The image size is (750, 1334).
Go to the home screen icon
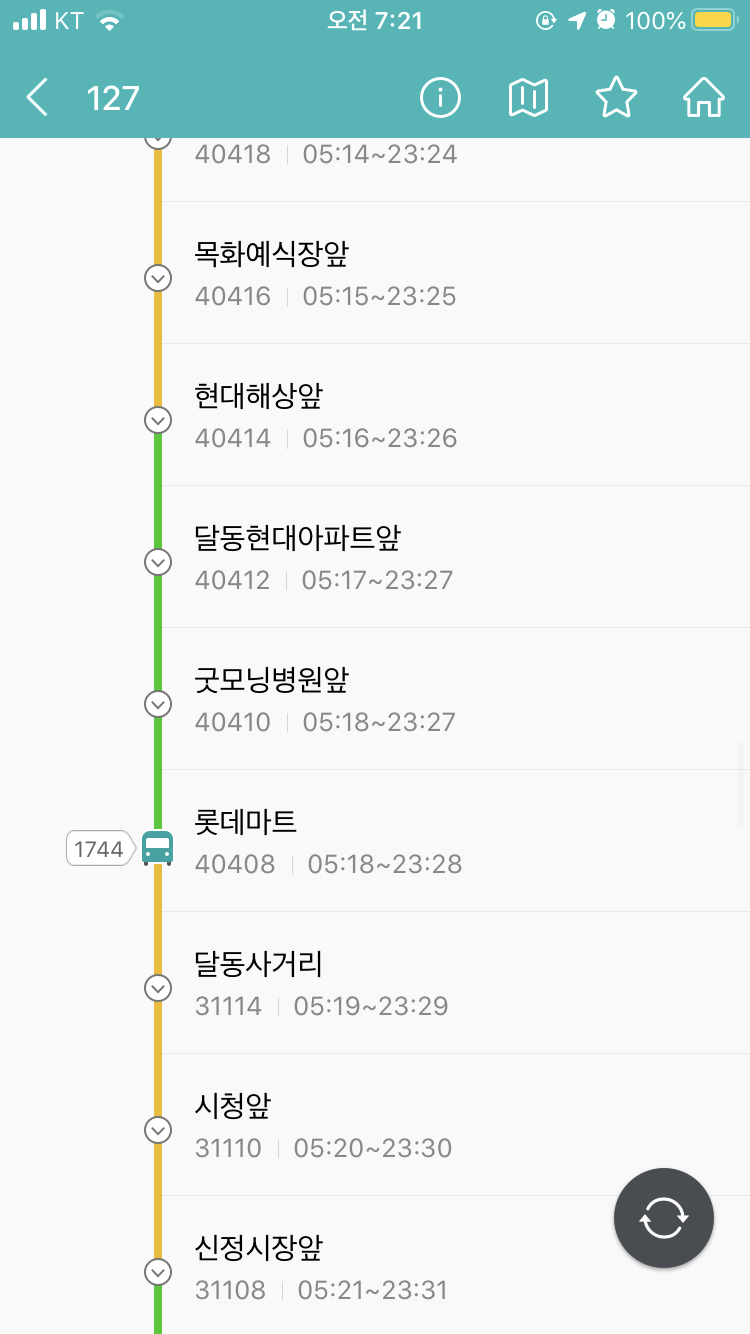click(704, 98)
